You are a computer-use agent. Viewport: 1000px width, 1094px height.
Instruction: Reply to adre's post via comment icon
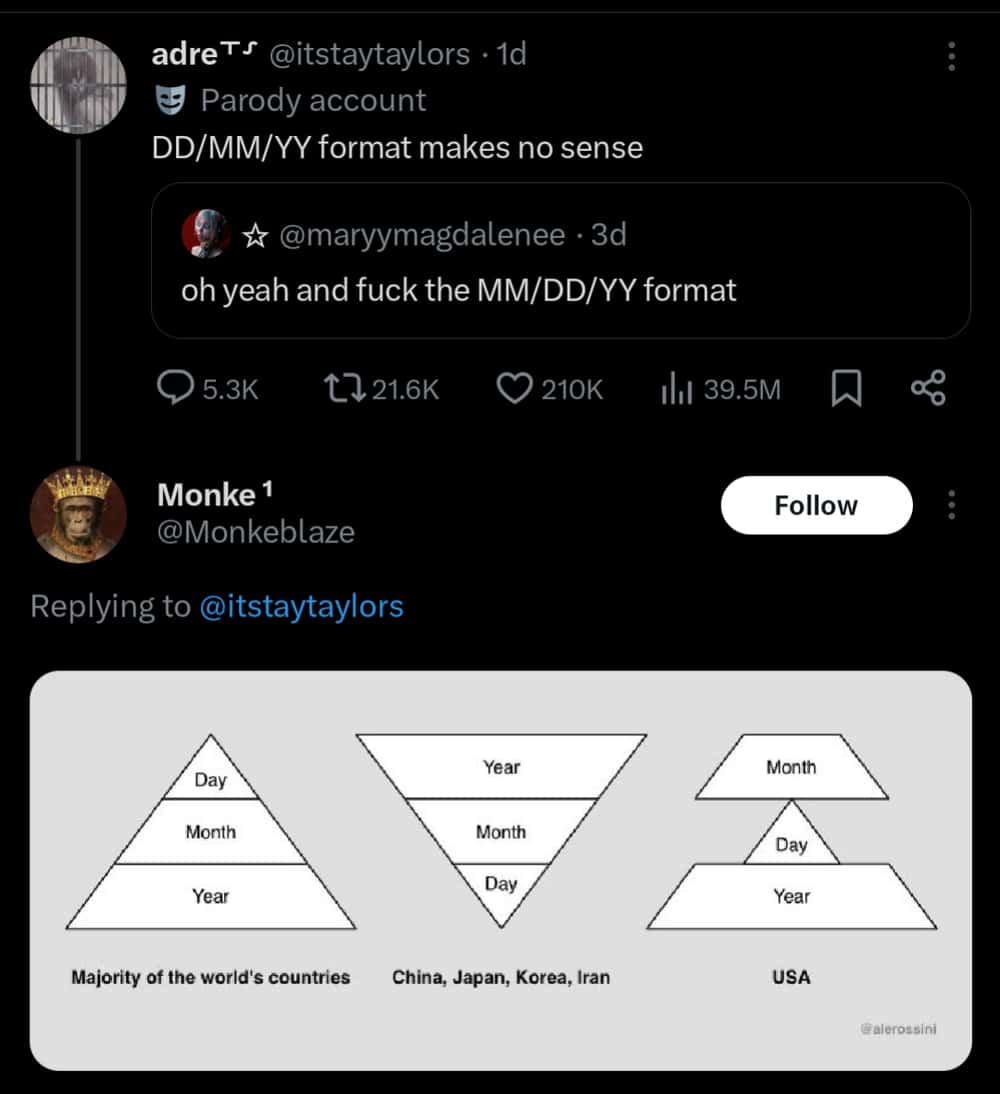pyautogui.click(x=176, y=389)
